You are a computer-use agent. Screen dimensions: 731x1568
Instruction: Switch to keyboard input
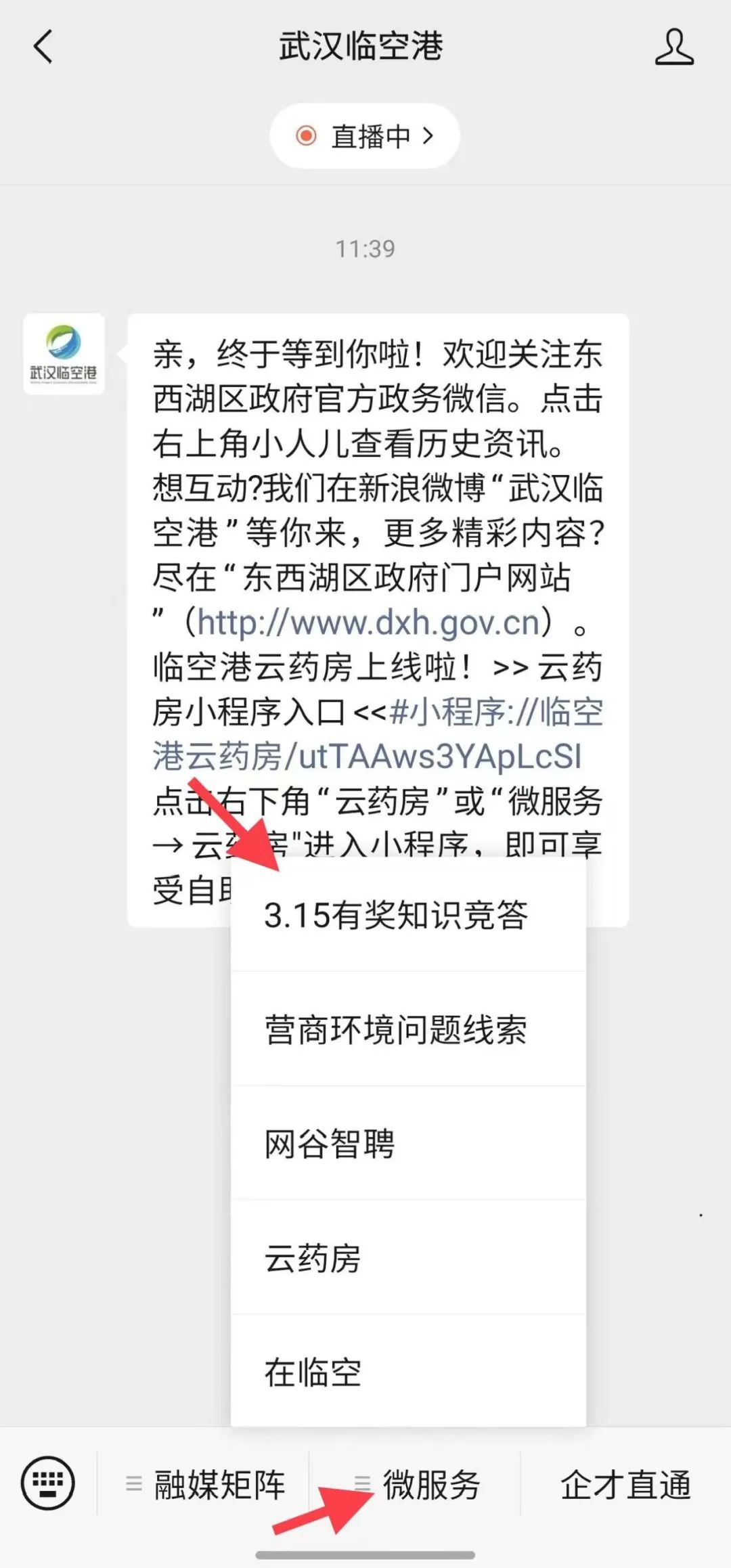point(47,1484)
